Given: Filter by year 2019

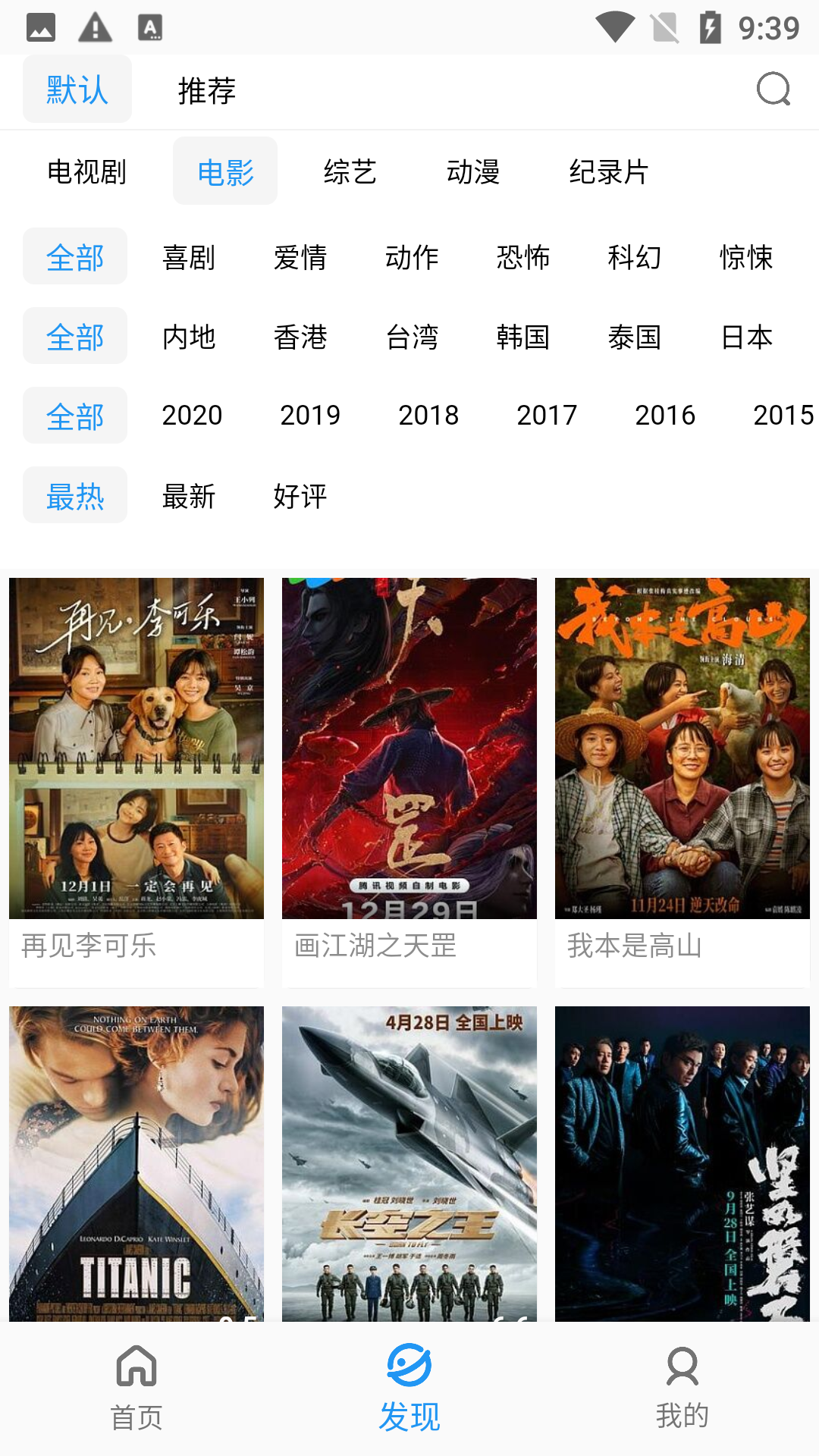Looking at the screenshot, I should coord(310,416).
